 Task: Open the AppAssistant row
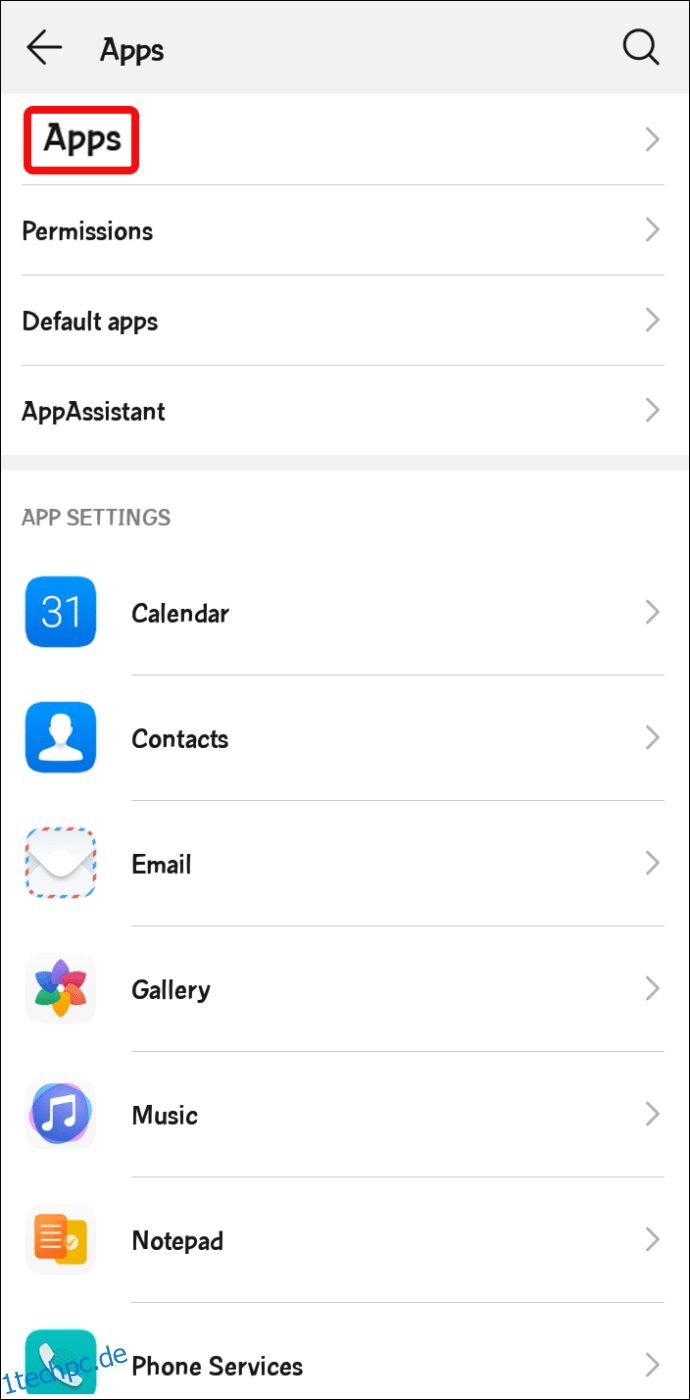[345, 411]
